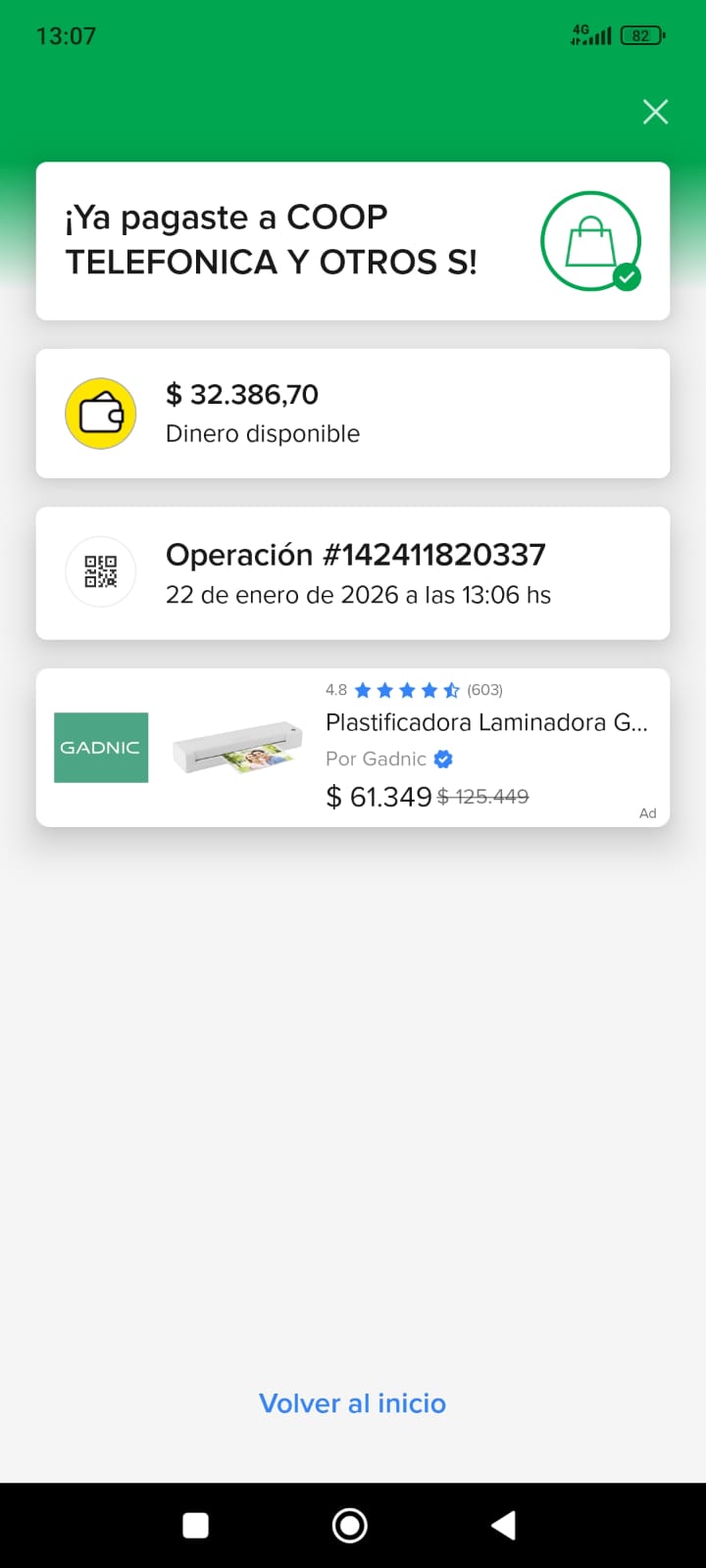
Task: Open the Dinero disponible balance card
Action: coord(353,414)
